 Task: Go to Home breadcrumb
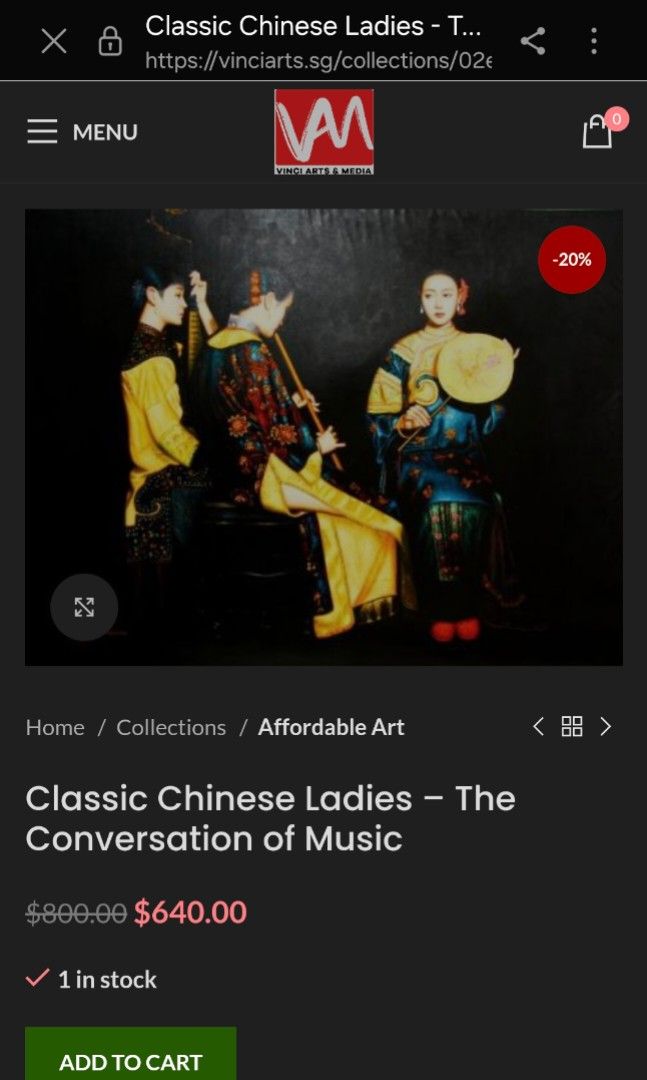pos(55,727)
